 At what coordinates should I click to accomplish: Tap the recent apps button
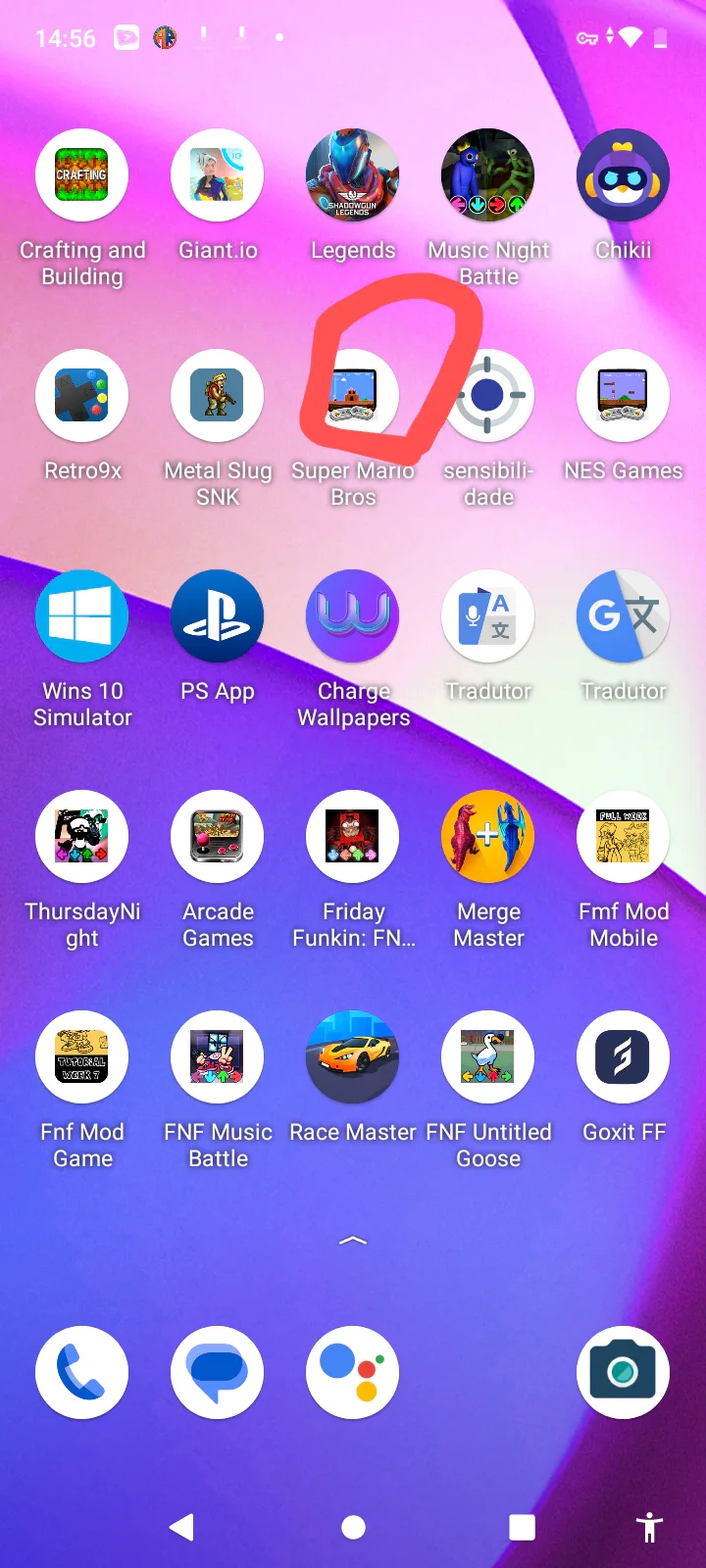[x=523, y=1527]
